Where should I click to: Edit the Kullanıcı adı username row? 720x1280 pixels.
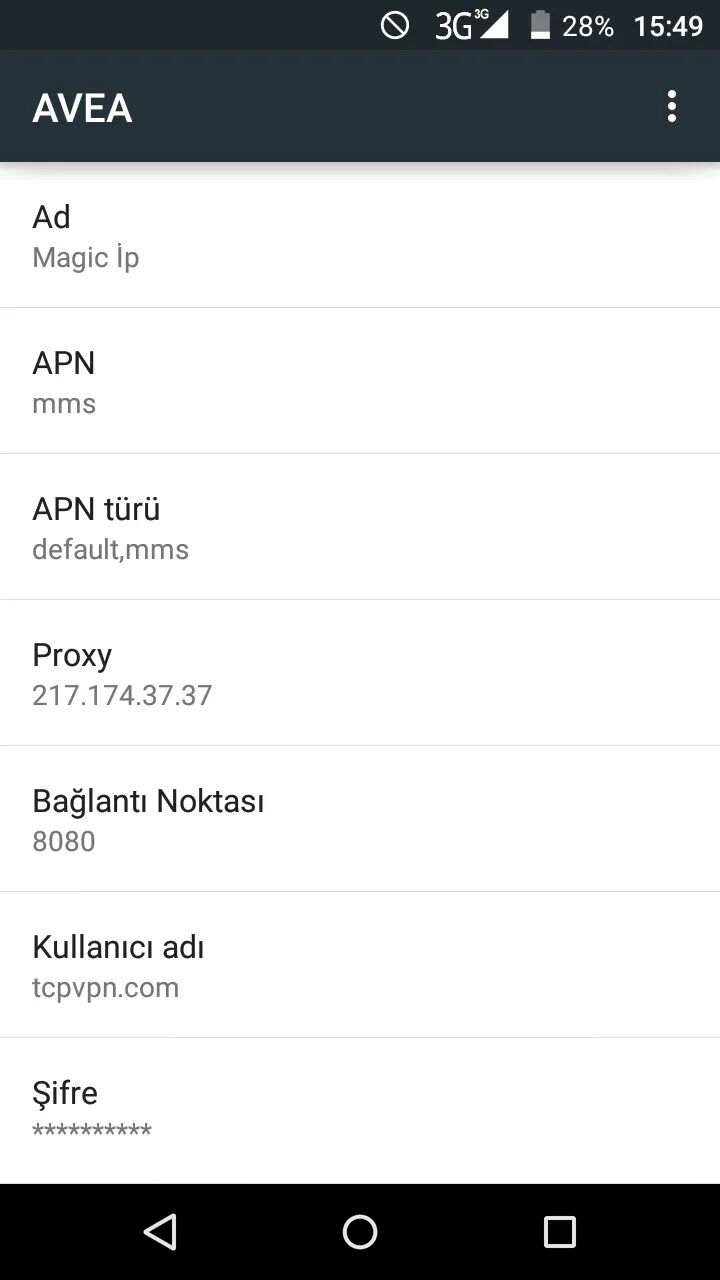click(360, 965)
